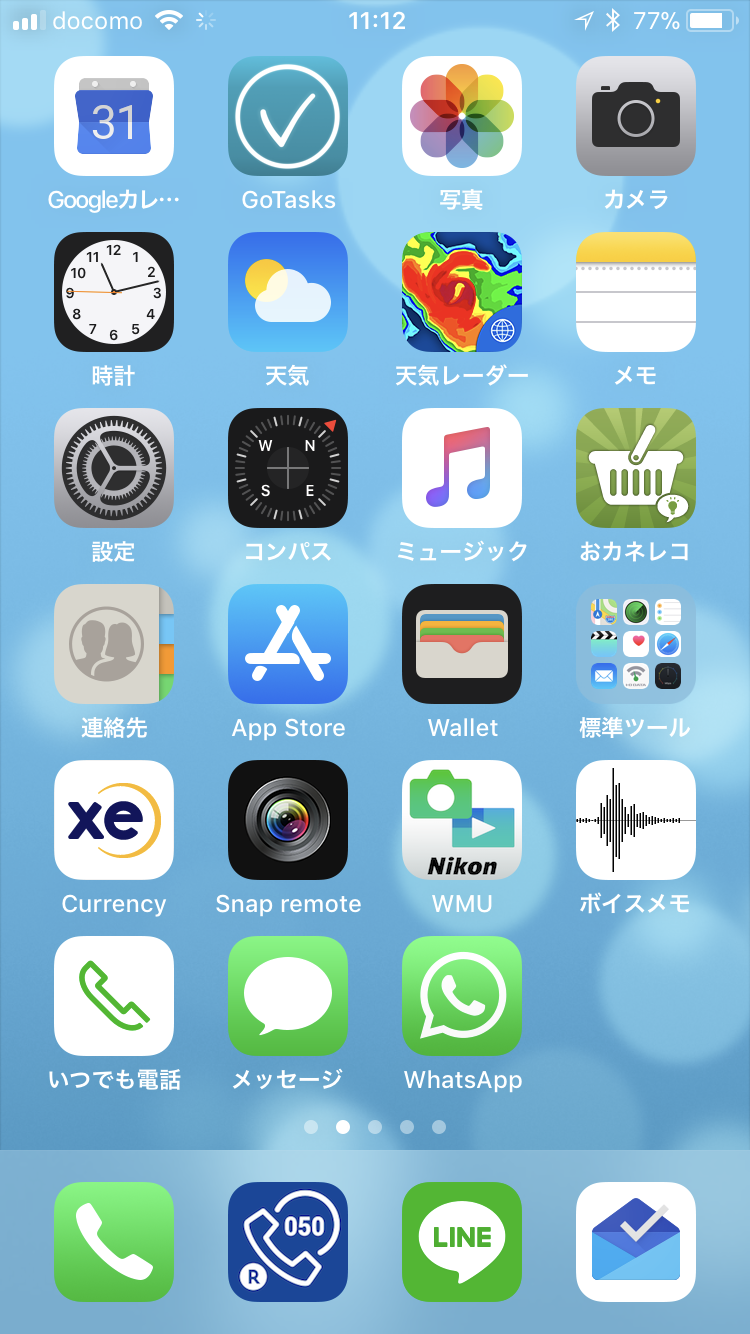This screenshot has height=1334, width=750.
Task: Open the Notes (メモ) app
Action: (x=636, y=292)
